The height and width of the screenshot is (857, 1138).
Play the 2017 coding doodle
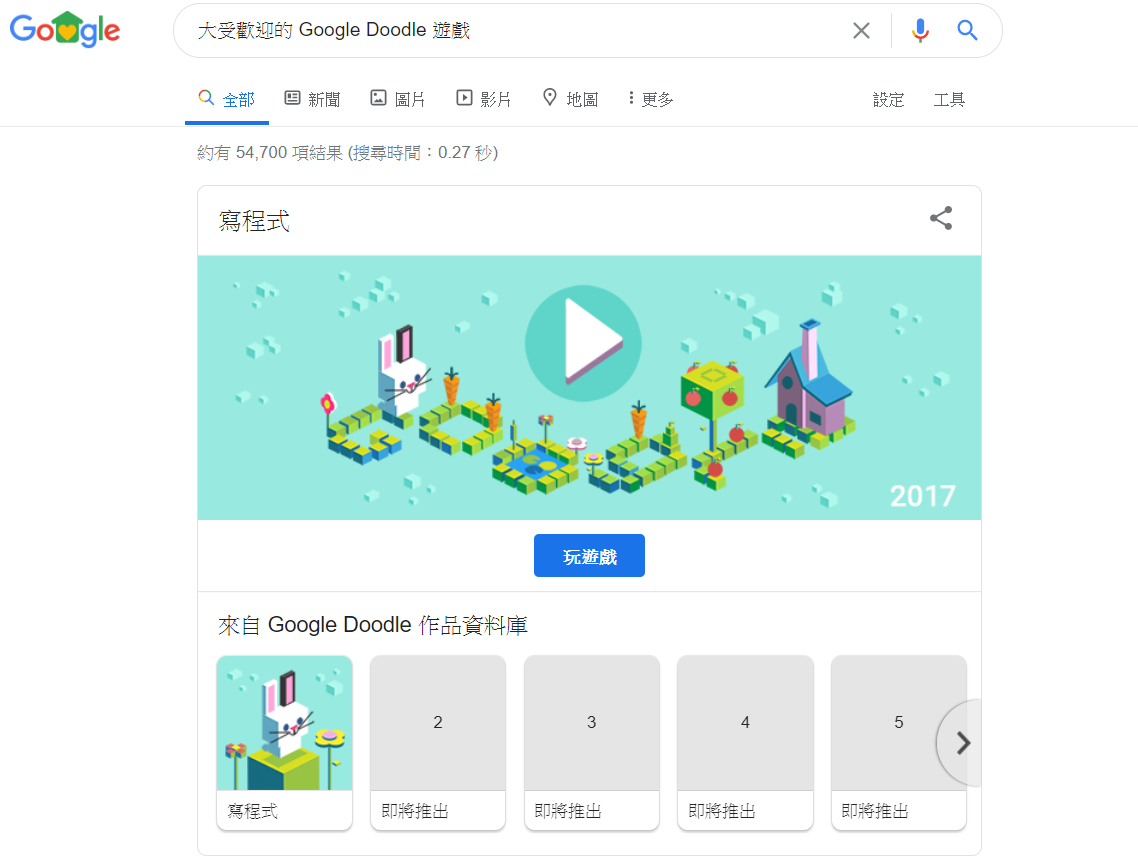pos(574,342)
